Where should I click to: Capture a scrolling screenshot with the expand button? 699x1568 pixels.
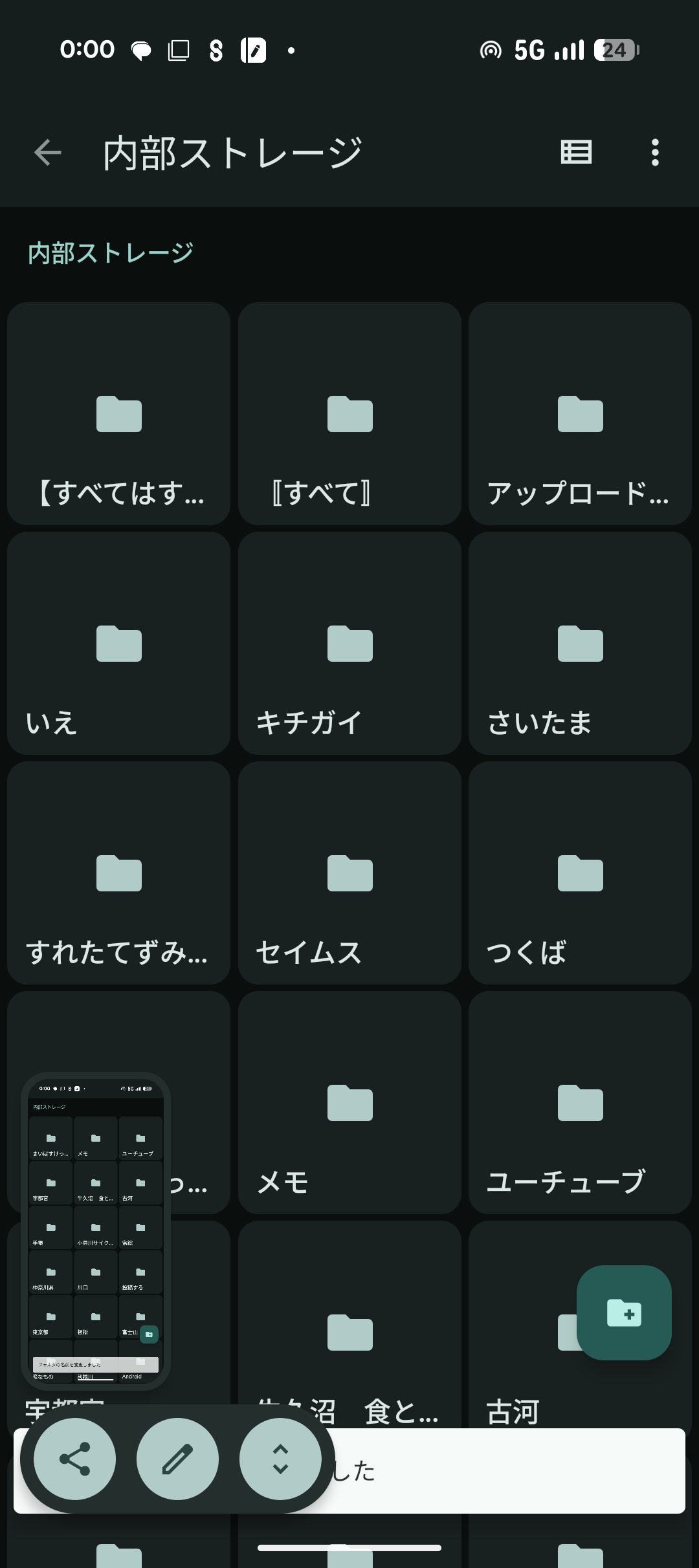280,1459
